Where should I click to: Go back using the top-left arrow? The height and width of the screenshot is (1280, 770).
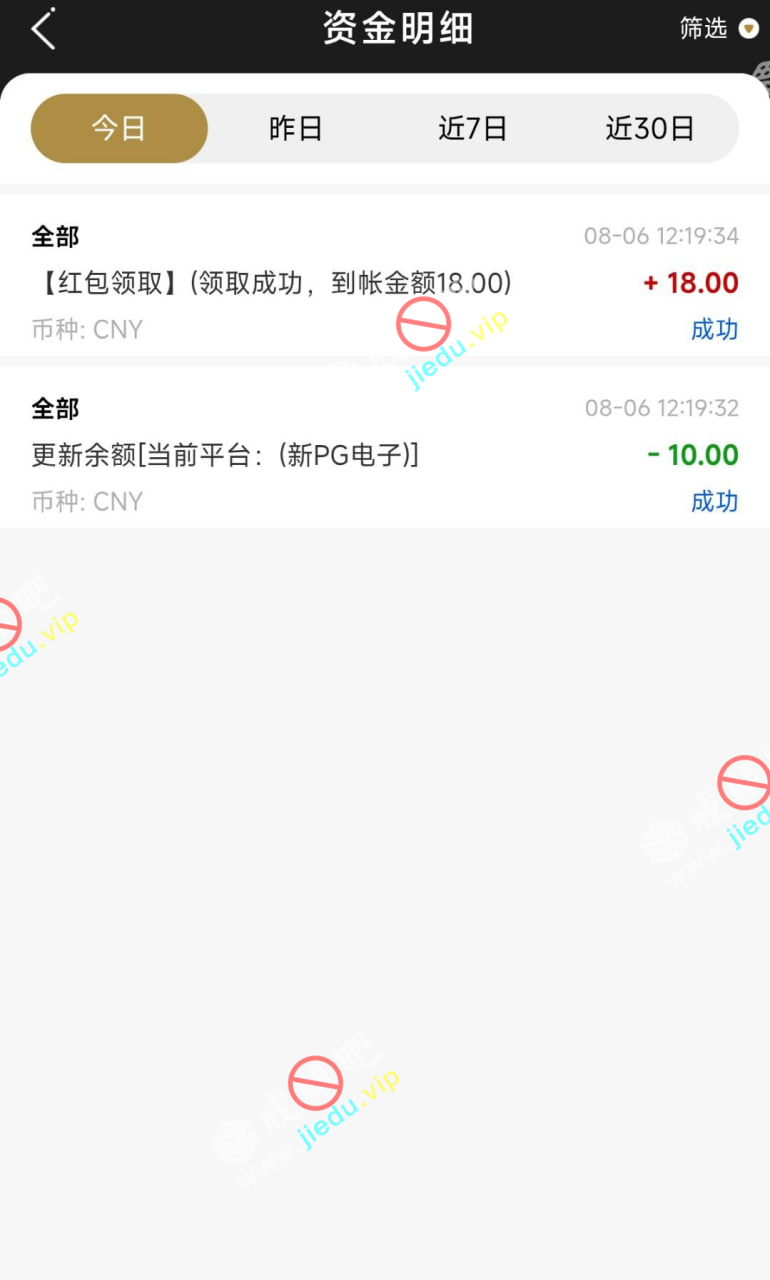pos(43,29)
